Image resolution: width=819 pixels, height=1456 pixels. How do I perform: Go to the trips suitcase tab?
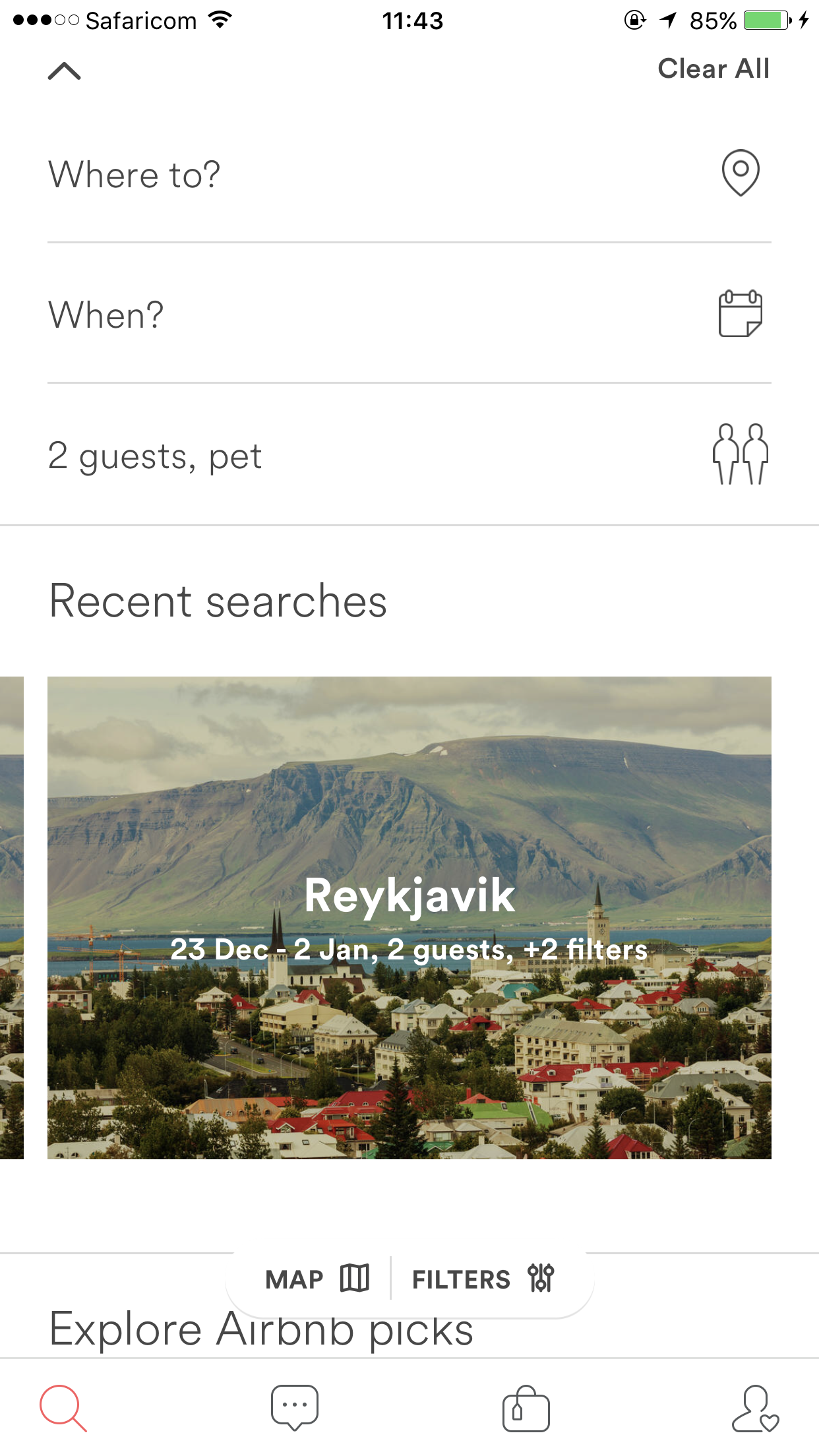coord(526,1408)
